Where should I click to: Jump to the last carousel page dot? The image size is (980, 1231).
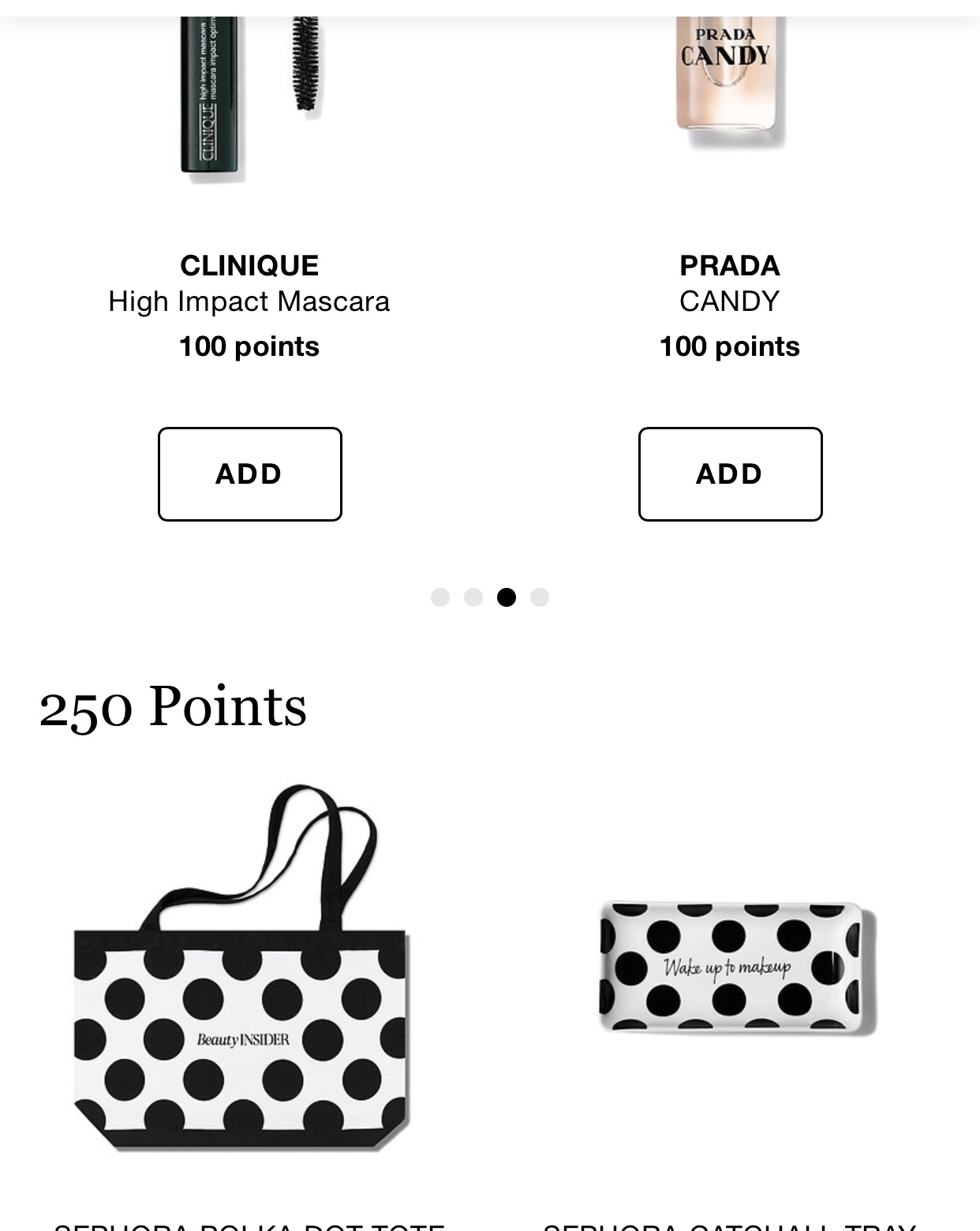[x=540, y=597]
